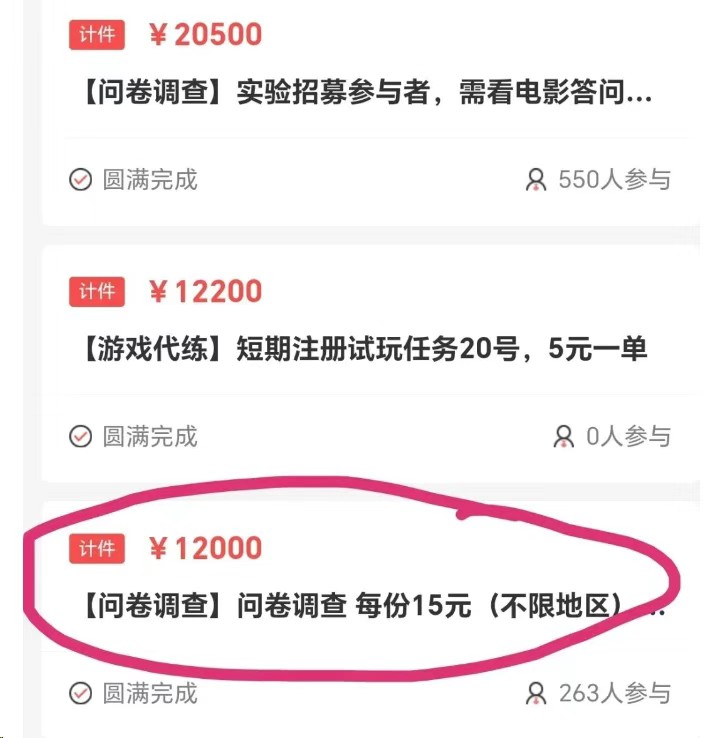Image resolution: width=716 pixels, height=738 pixels.
Task: Open the 游戏代练 trial registration task card
Action: [361, 349]
